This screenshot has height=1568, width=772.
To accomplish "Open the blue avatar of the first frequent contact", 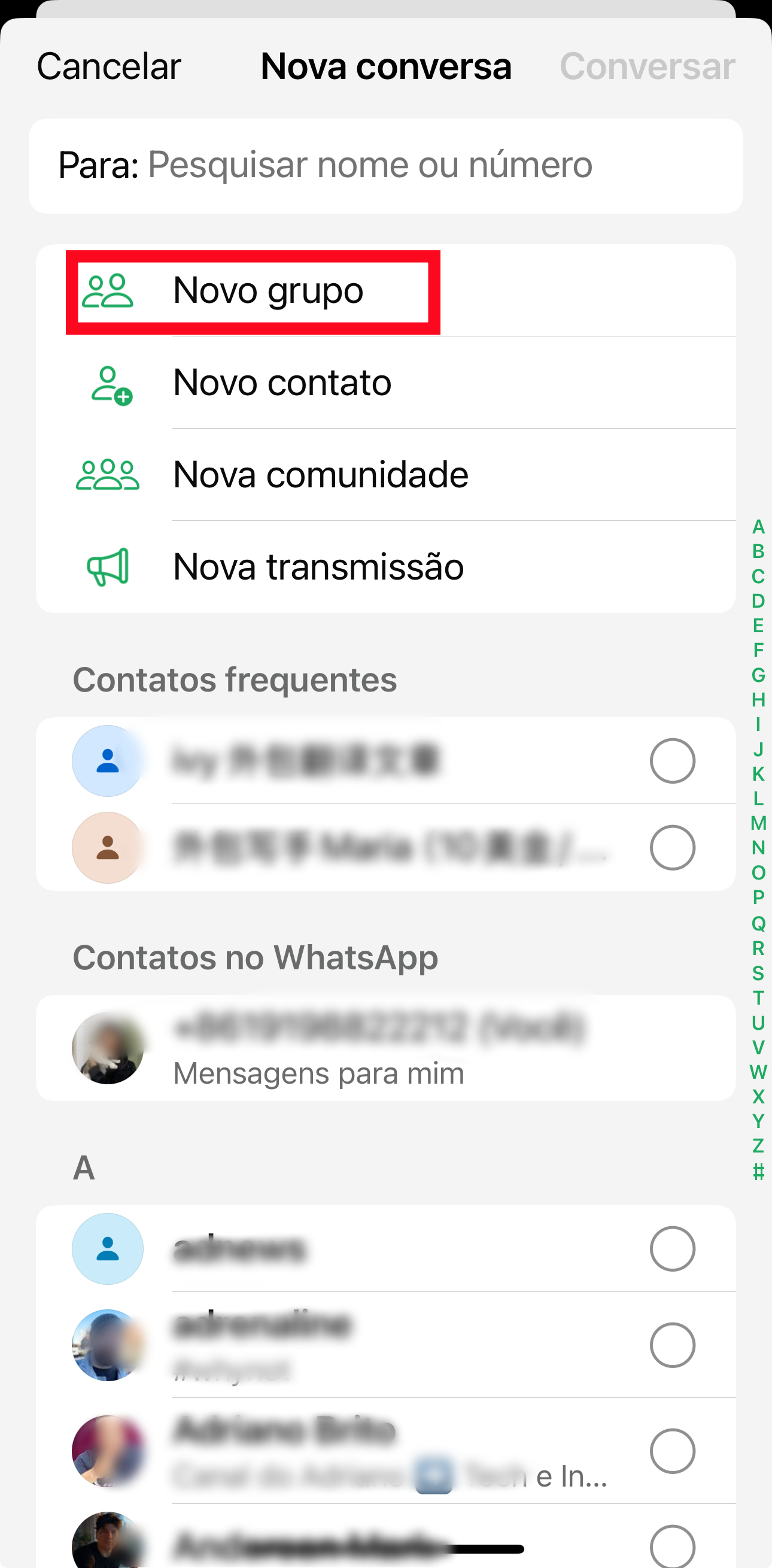I will coord(107,760).
